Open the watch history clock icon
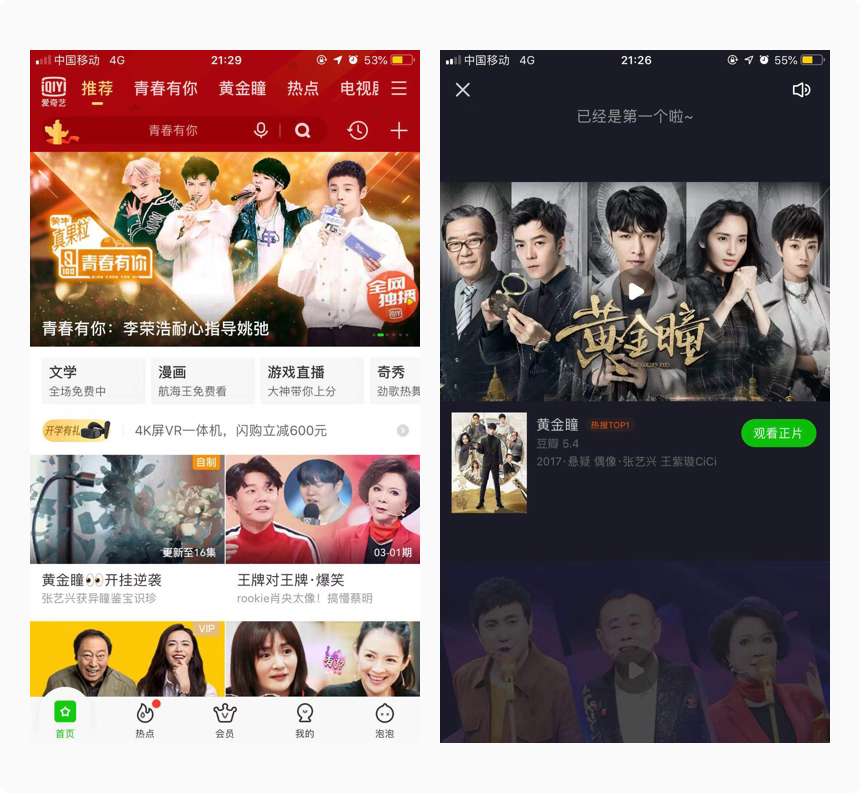Viewport: 860px width, 793px height. (x=358, y=130)
